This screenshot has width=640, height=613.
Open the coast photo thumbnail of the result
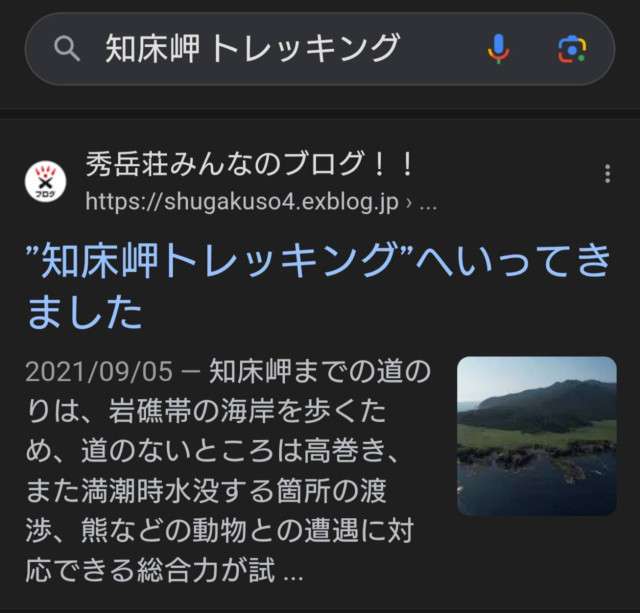pos(536,436)
